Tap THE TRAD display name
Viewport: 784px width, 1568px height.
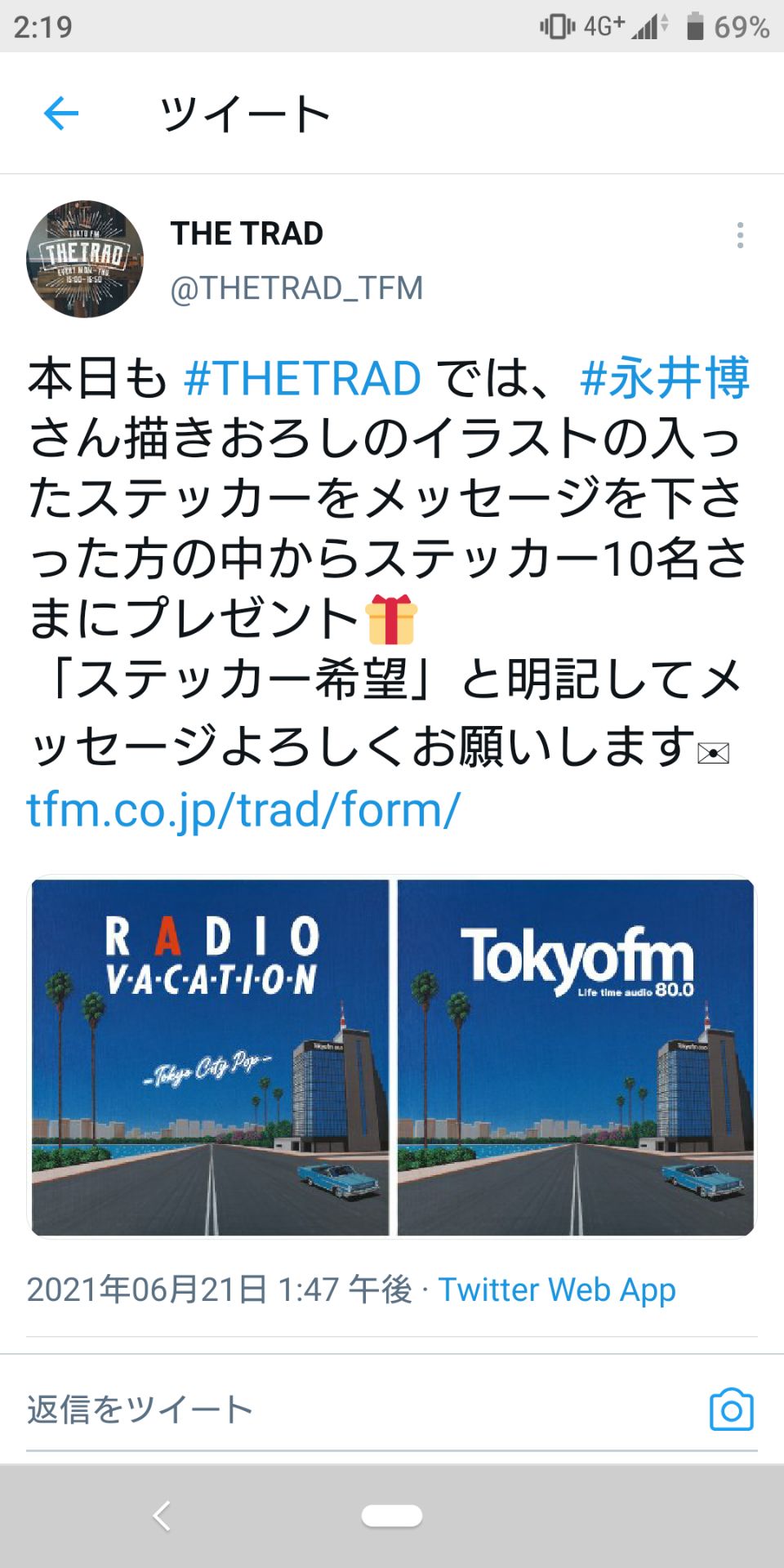tap(245, 233)
